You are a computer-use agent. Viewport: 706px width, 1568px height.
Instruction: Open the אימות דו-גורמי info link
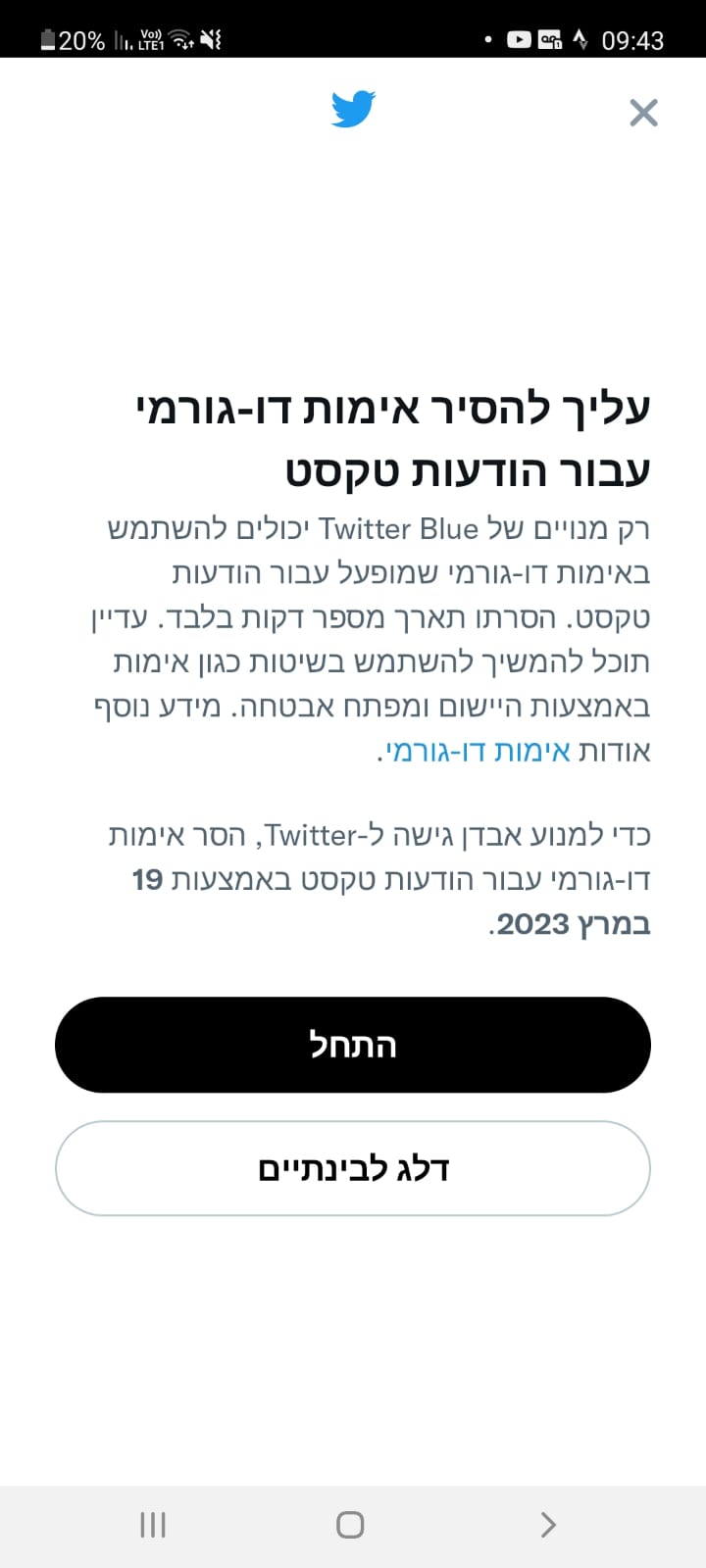(479, 752)
